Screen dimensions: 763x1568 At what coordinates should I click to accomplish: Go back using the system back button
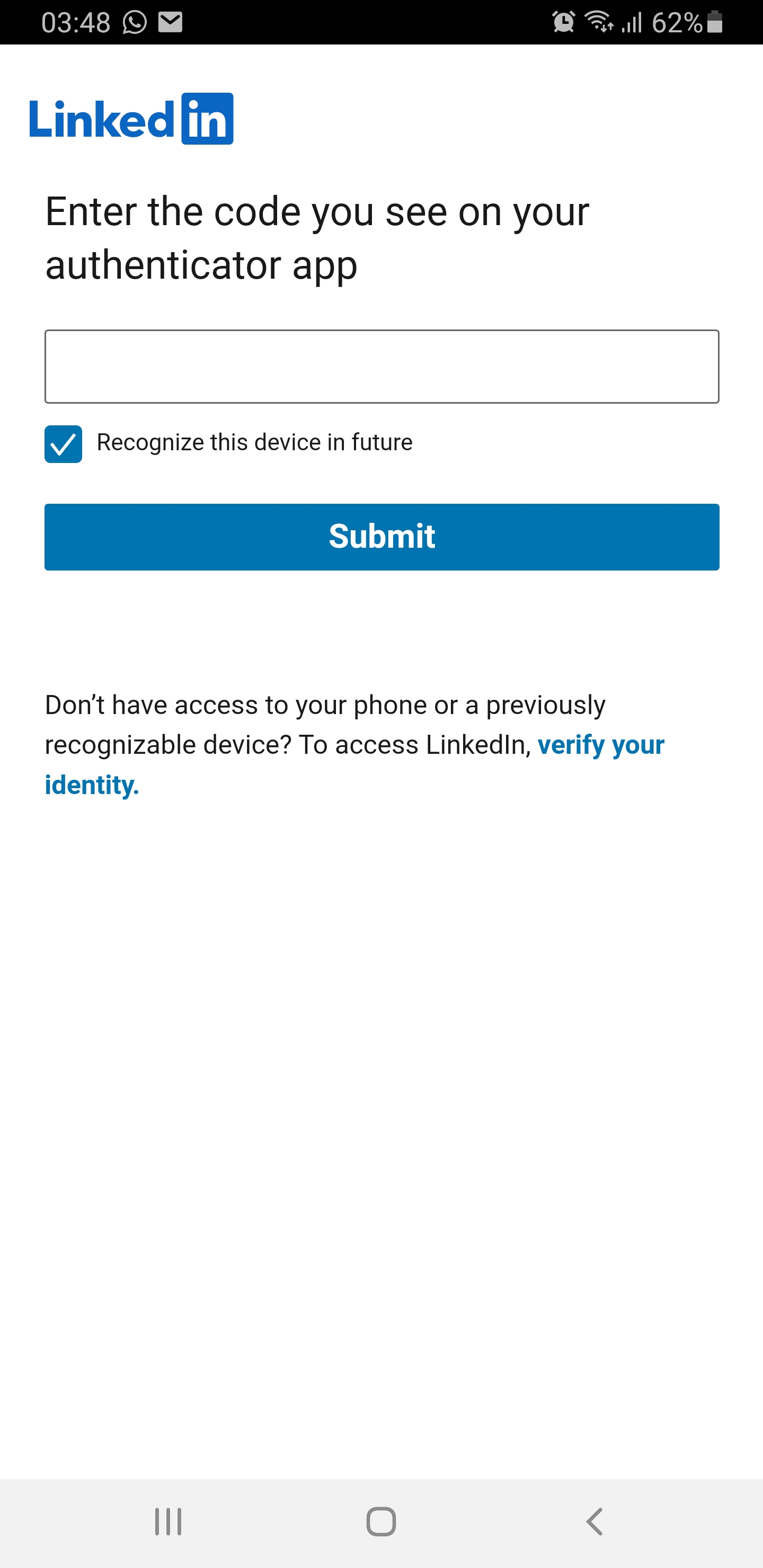tap(595, 1522)
